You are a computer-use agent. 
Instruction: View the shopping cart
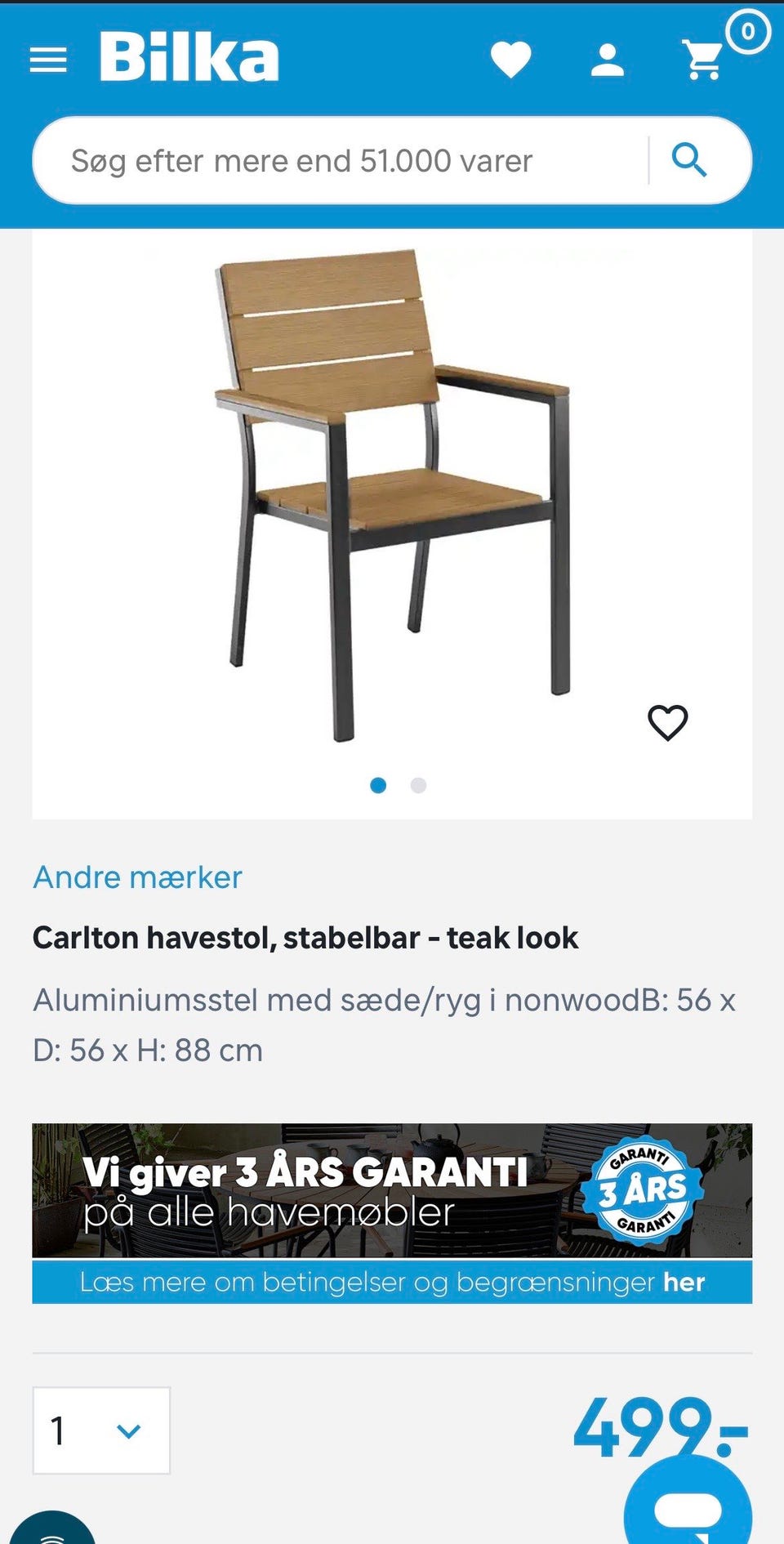click(704, 60)
